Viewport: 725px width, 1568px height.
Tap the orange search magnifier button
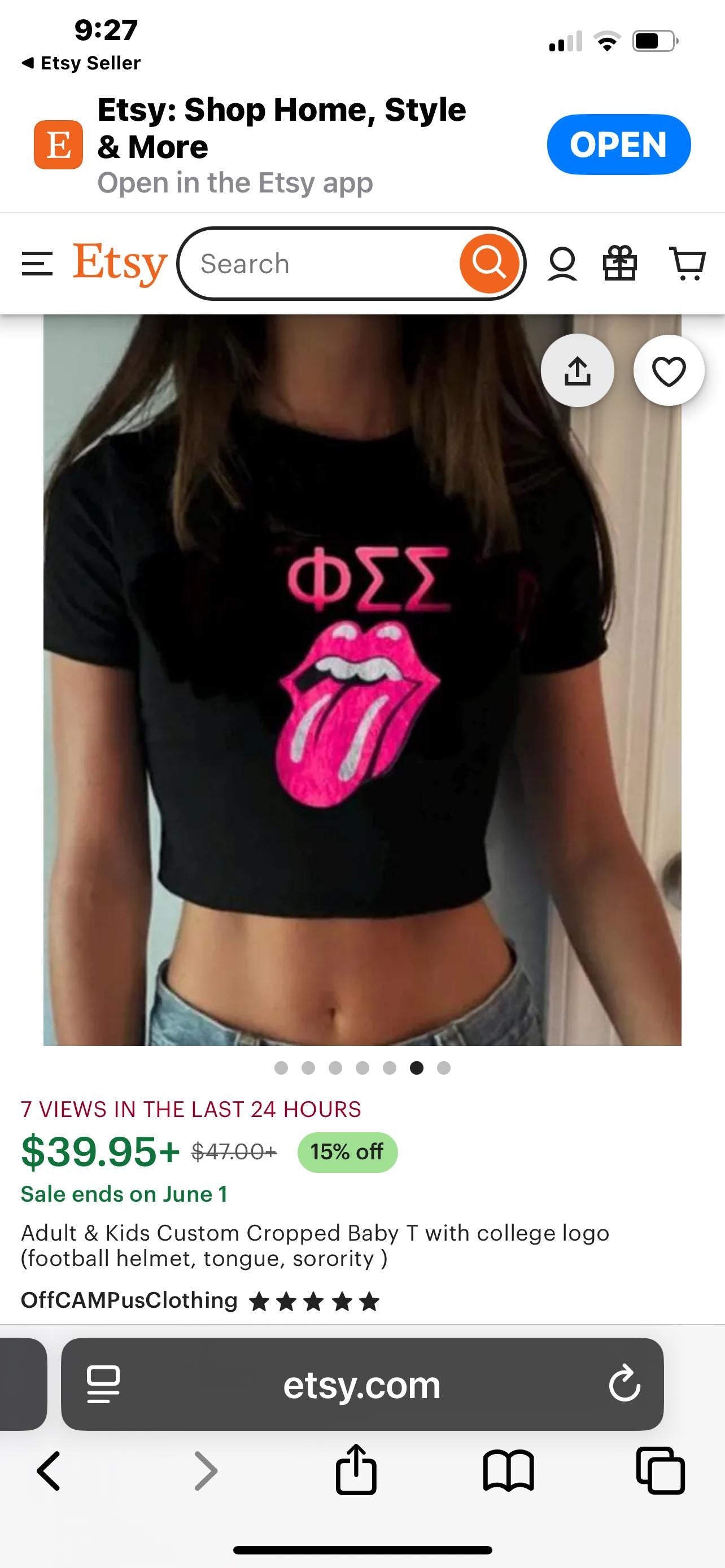pyautogui.click(x=491, y=264)
